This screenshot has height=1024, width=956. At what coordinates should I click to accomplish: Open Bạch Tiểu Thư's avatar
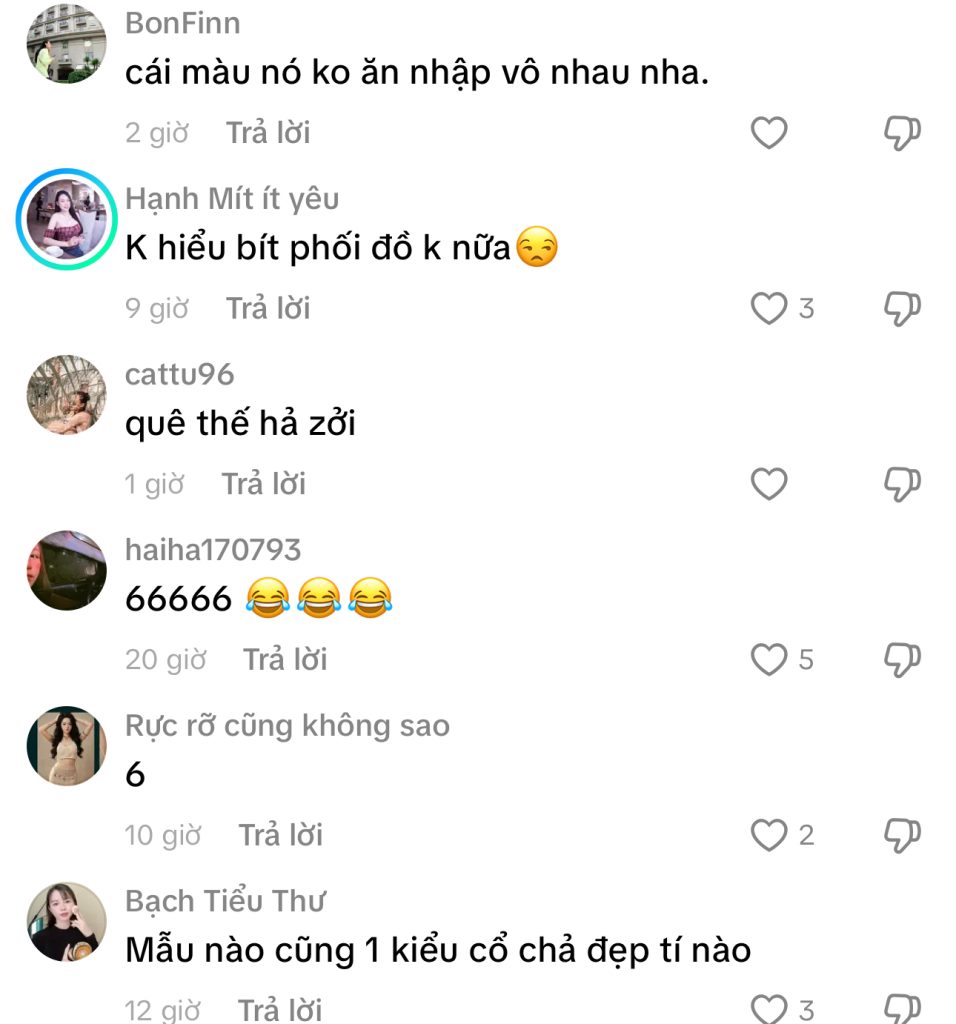66,921
